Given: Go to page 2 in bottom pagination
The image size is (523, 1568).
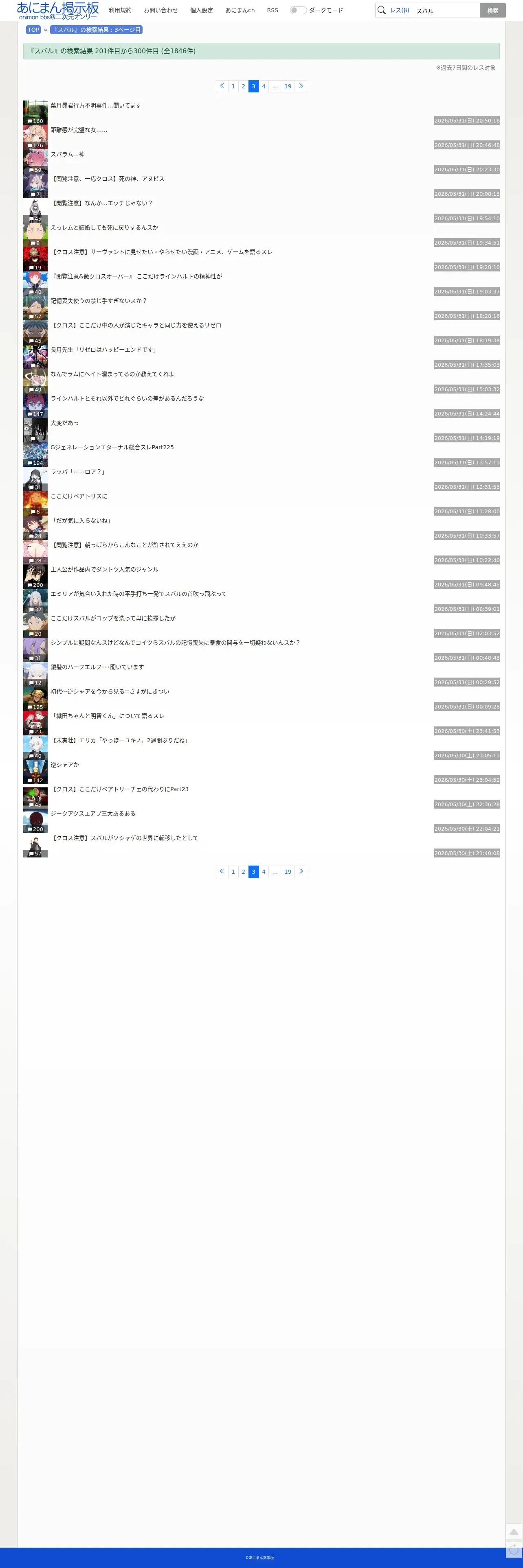Looking at the screenshot, I should [x=243, y=872].
